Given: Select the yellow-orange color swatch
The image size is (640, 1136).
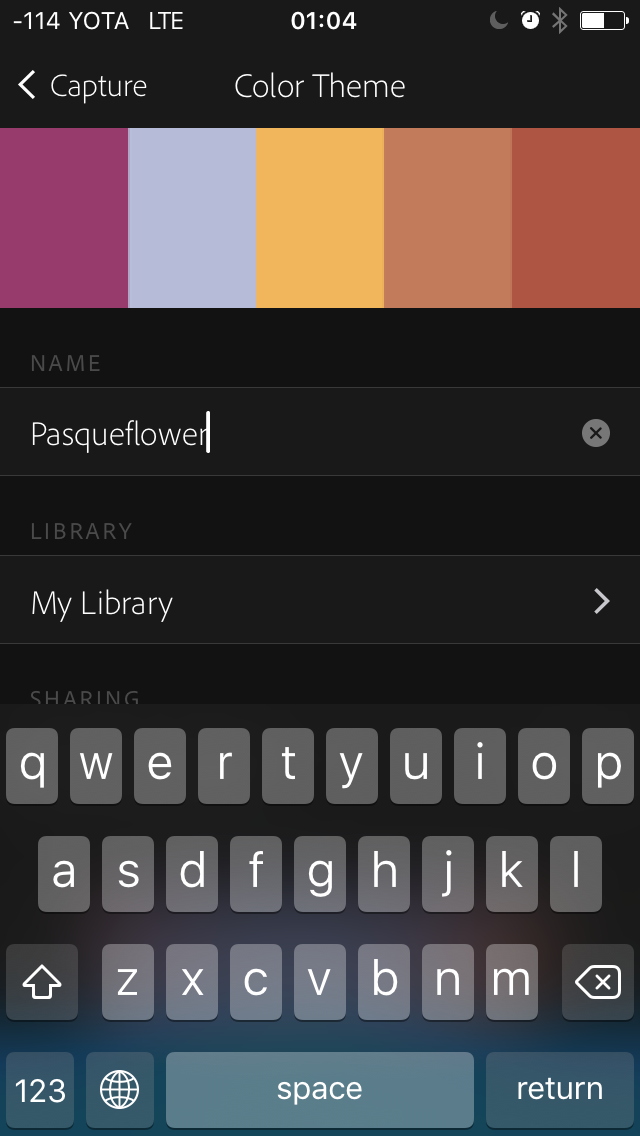Looking at the screenshot, I should [x=320, y=217].
